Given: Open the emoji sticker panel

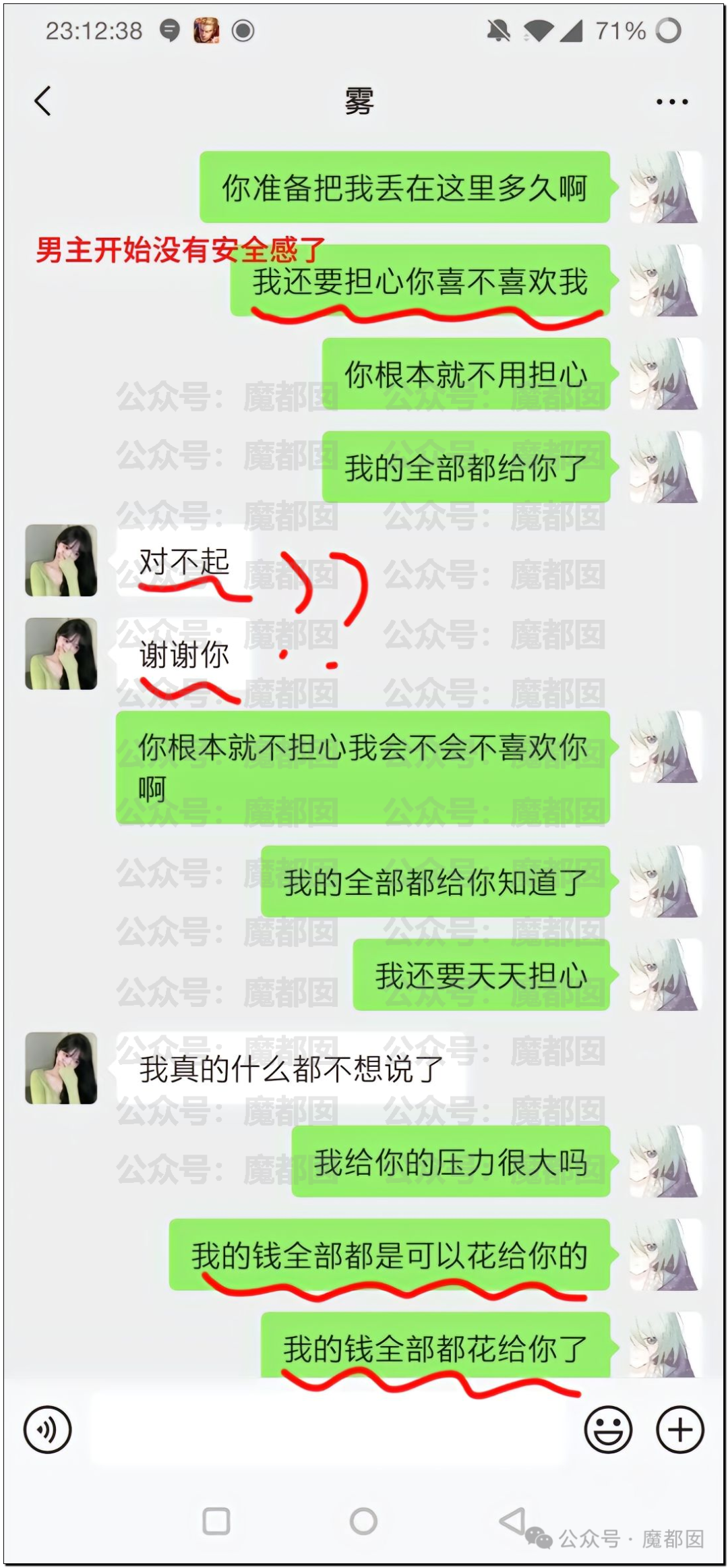Looking at the screenshot, I should tap(608, 1429).
